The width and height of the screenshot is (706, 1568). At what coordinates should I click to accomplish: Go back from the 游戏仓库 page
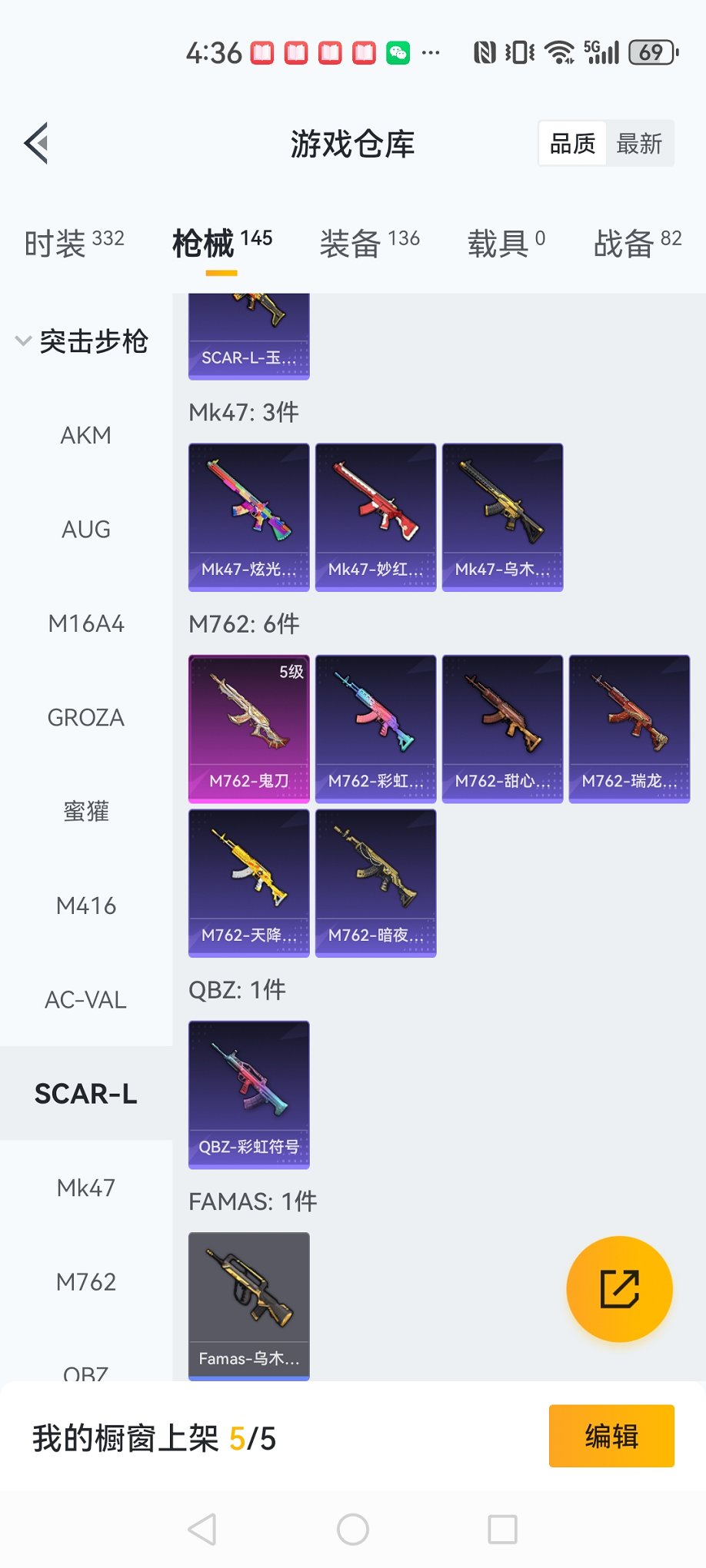pos(37,143)
